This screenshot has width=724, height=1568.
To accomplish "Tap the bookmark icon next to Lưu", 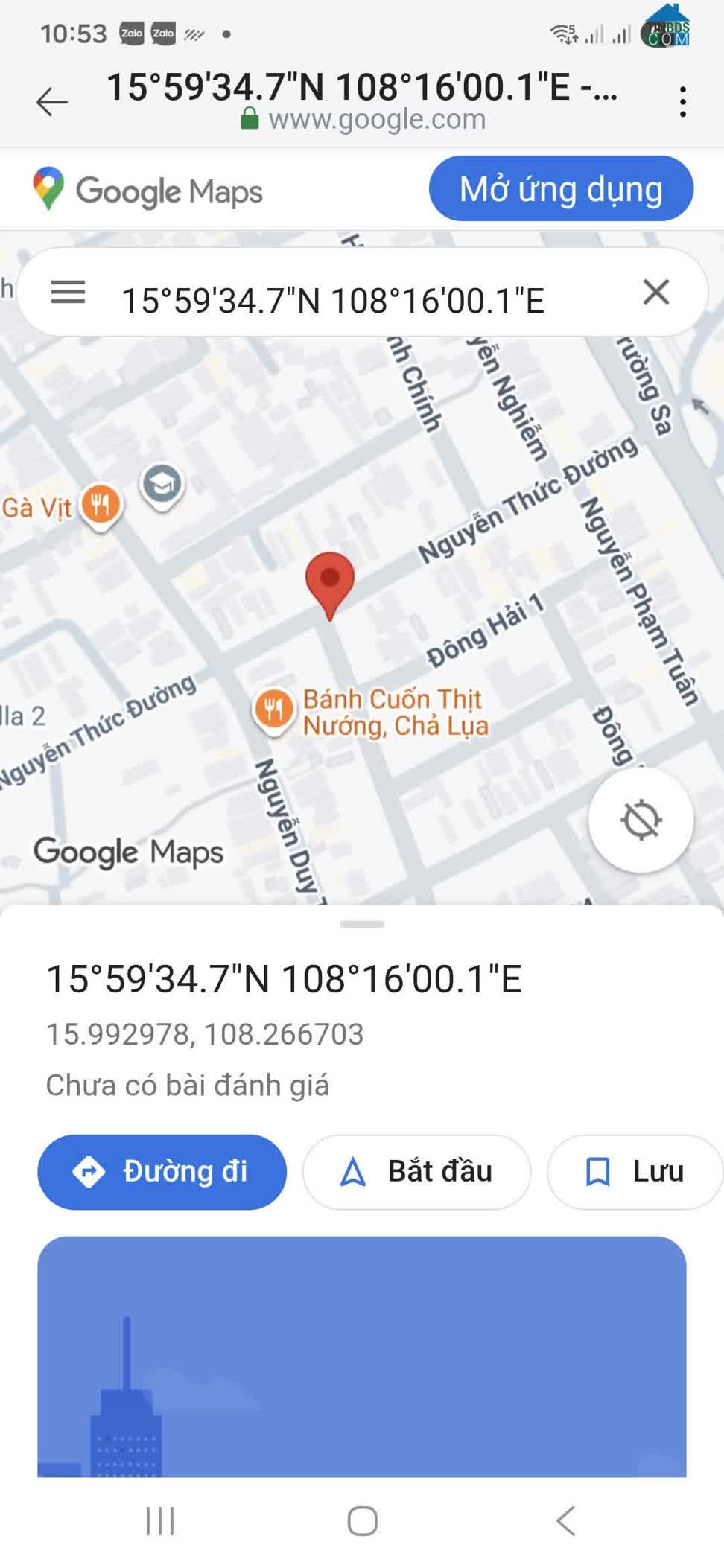I will pos(597,1170).
